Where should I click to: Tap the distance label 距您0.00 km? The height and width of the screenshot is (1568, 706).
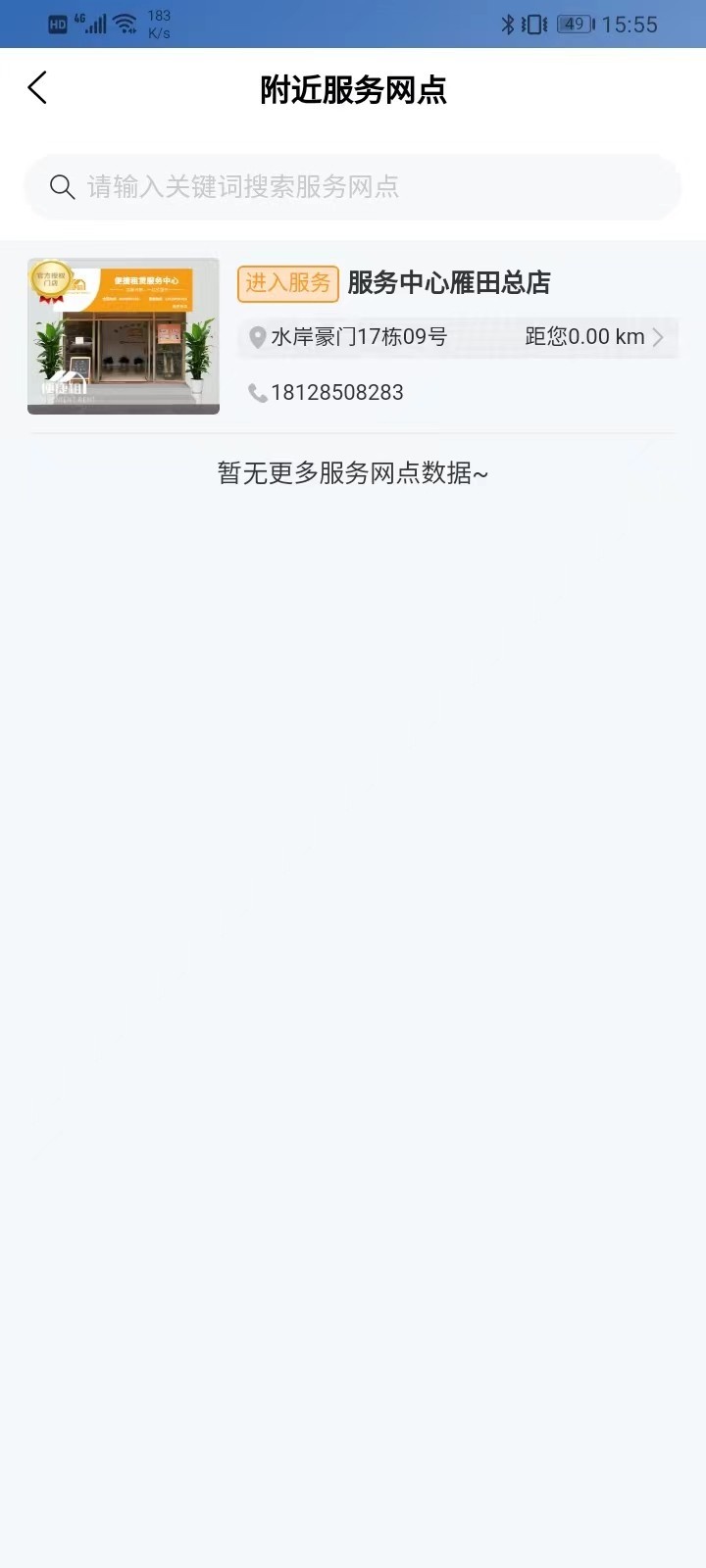[x=585, y=337]
